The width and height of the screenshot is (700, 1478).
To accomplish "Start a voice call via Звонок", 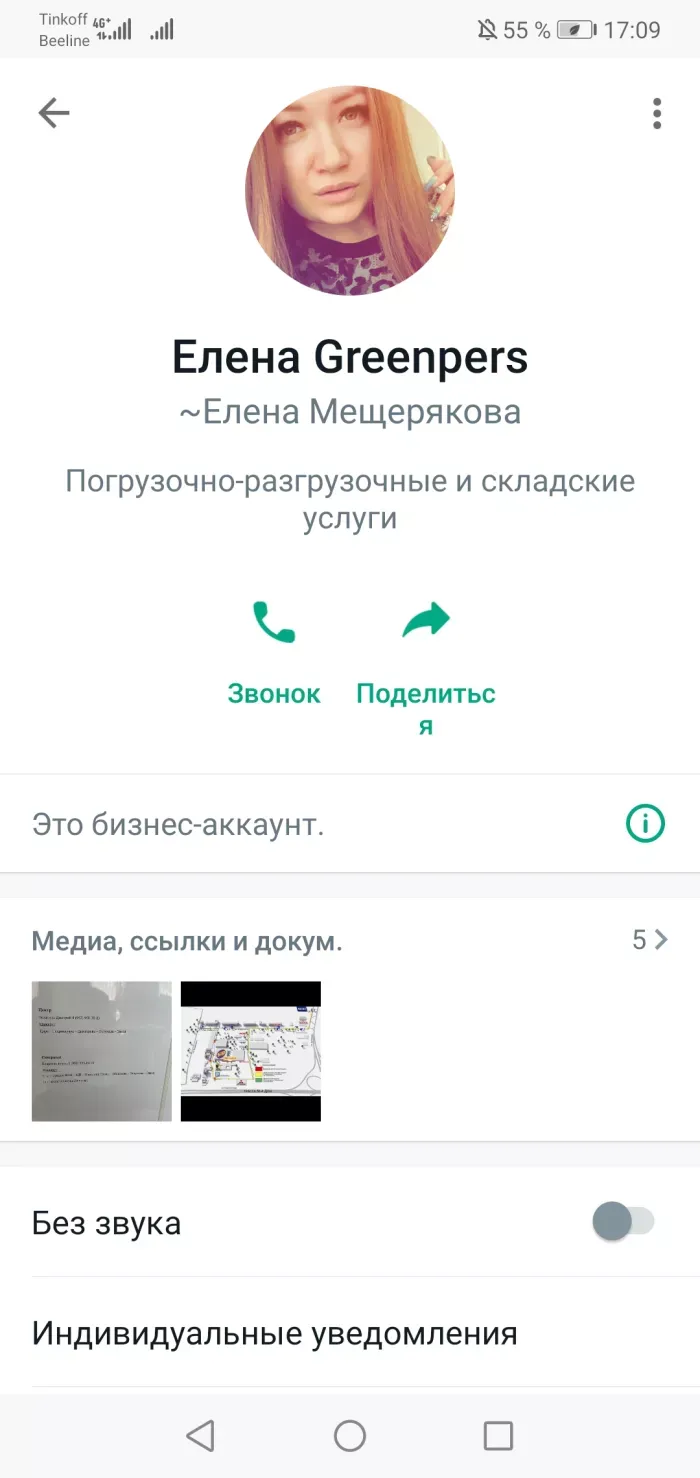I will pyautogui.click(x=273, y=651).
